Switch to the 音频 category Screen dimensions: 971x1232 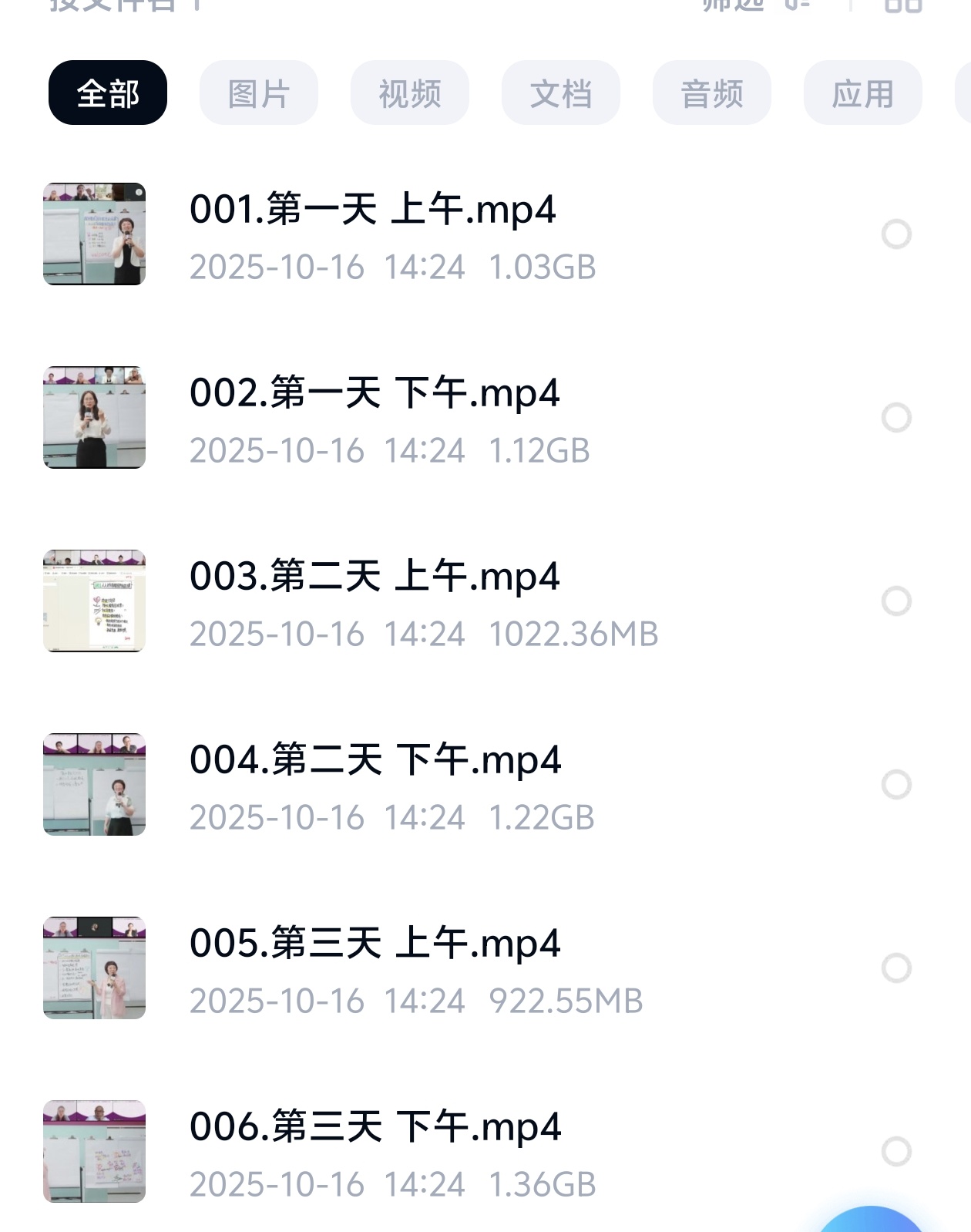[x=712, y=93]
